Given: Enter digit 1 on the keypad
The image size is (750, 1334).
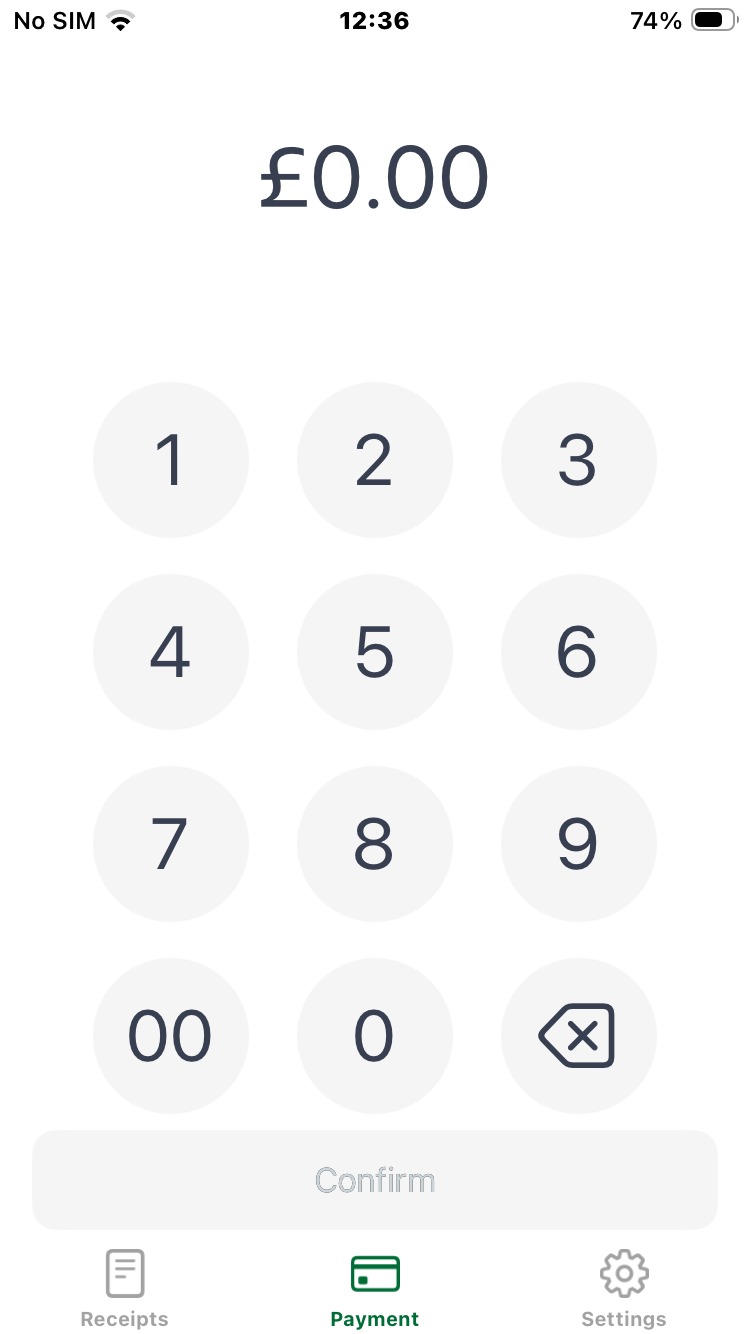Looking at the screenshot, I should [171, 460].
